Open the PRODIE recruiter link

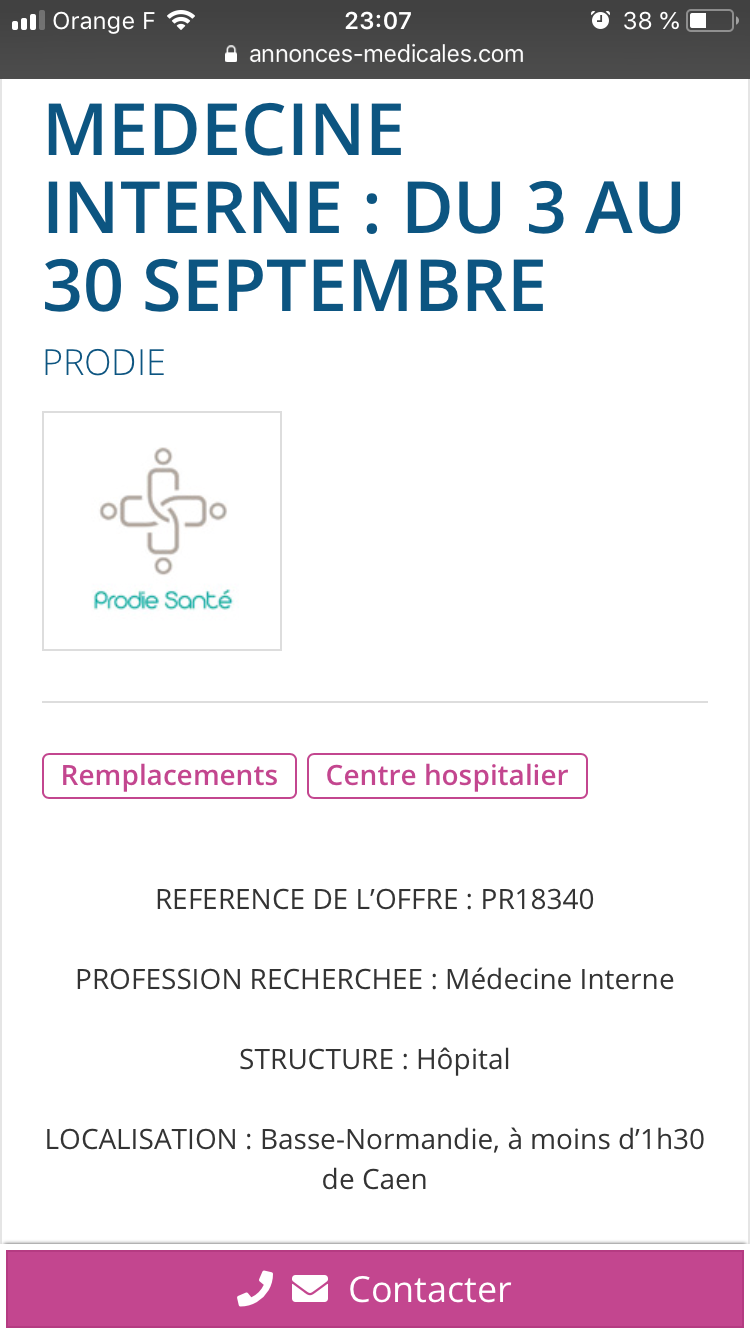(104, 362)
